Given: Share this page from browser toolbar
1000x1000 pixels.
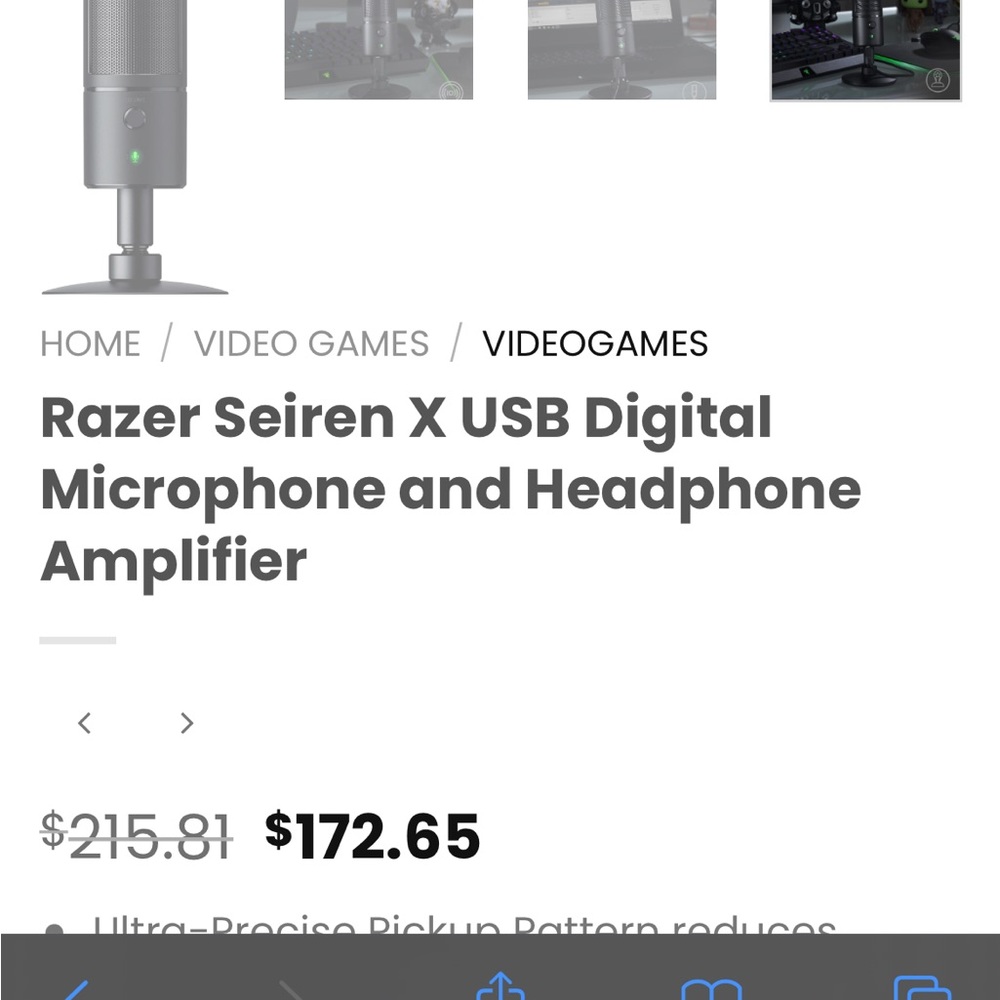Looking at the screenshot, I should tap(501, 988).
